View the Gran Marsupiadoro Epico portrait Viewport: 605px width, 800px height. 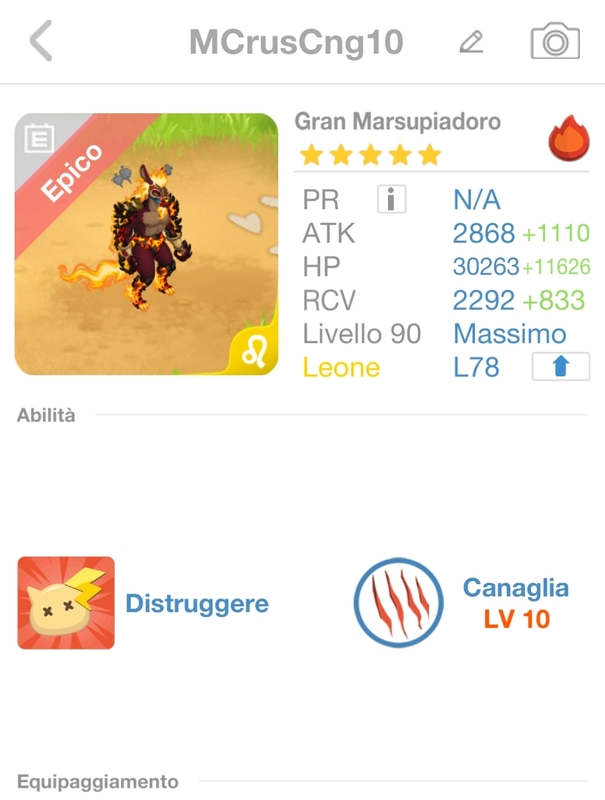[x=147, y=244]
